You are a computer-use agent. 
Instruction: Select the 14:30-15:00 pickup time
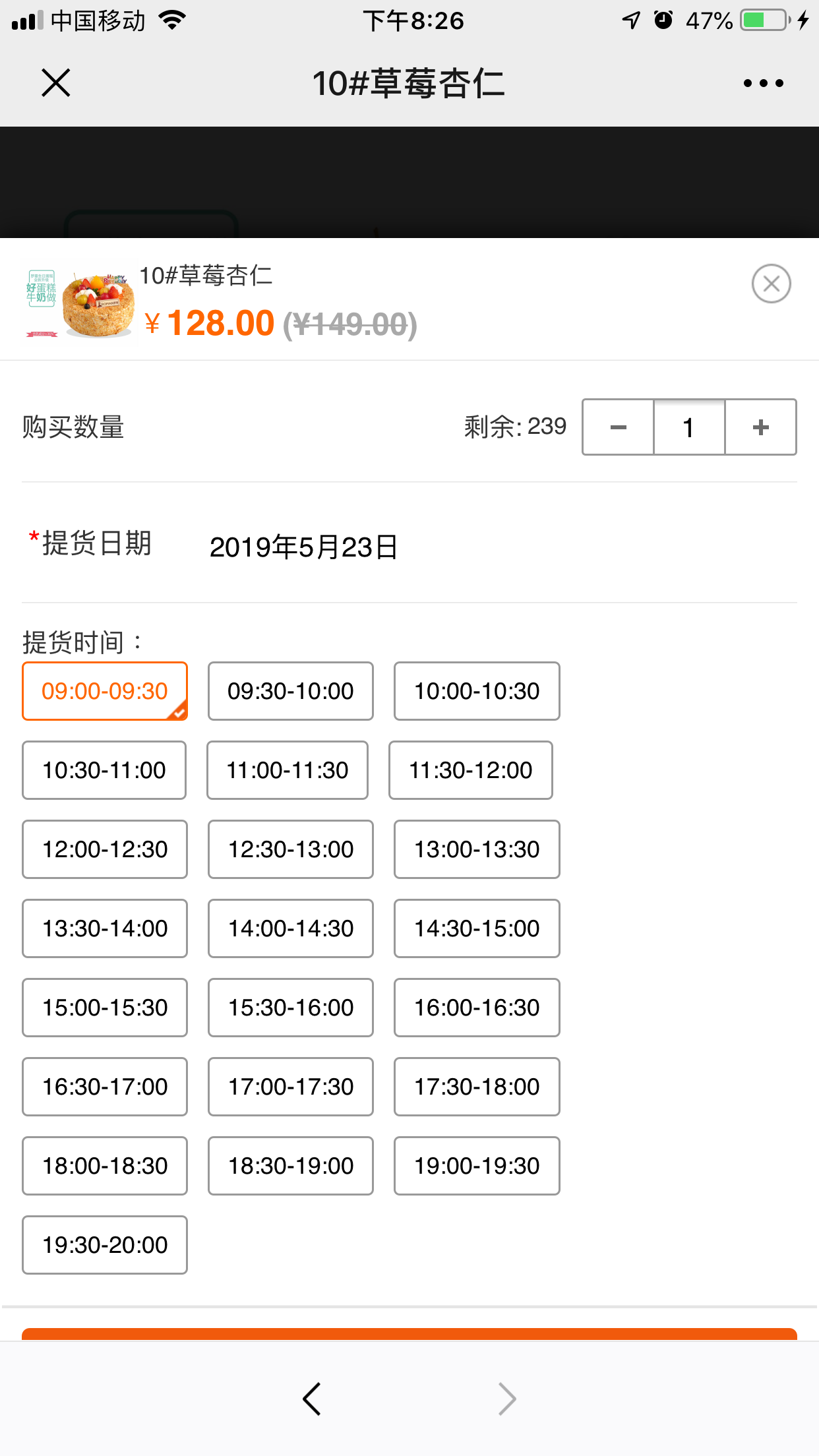477,928
